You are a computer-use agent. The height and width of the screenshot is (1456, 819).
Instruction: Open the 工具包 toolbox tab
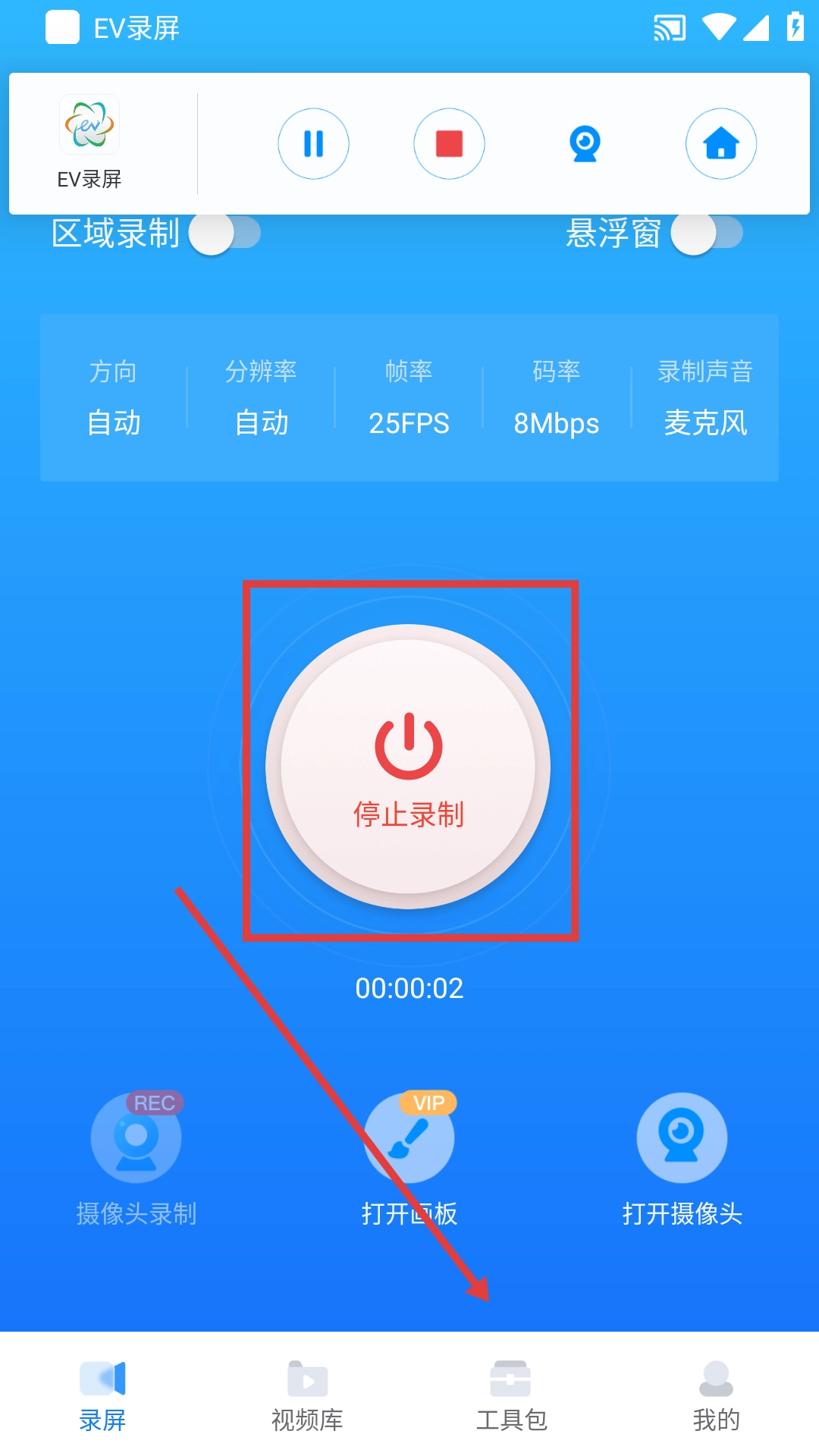(x=511, y=1395)
